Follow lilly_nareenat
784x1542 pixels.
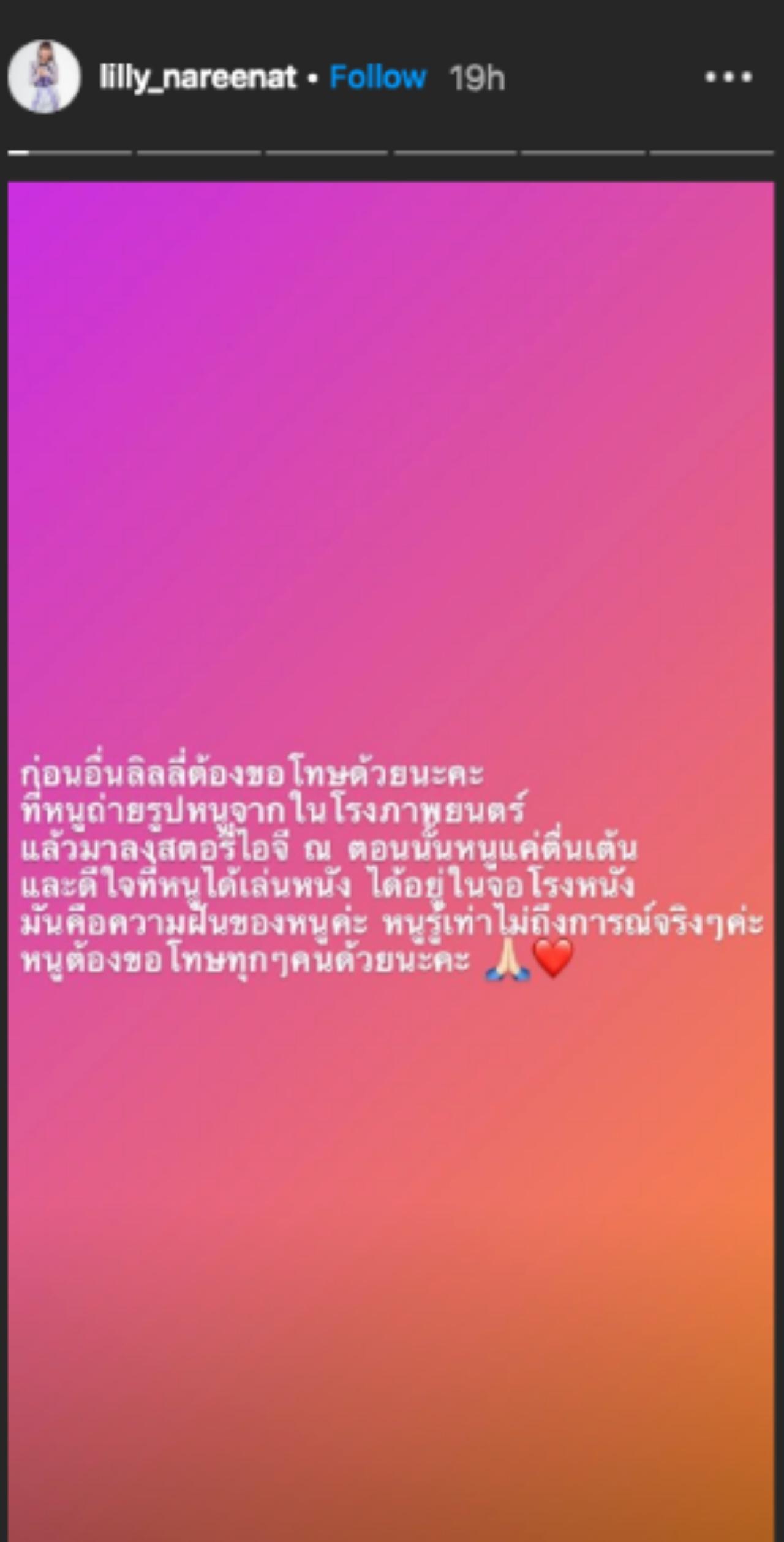point(378,78)
